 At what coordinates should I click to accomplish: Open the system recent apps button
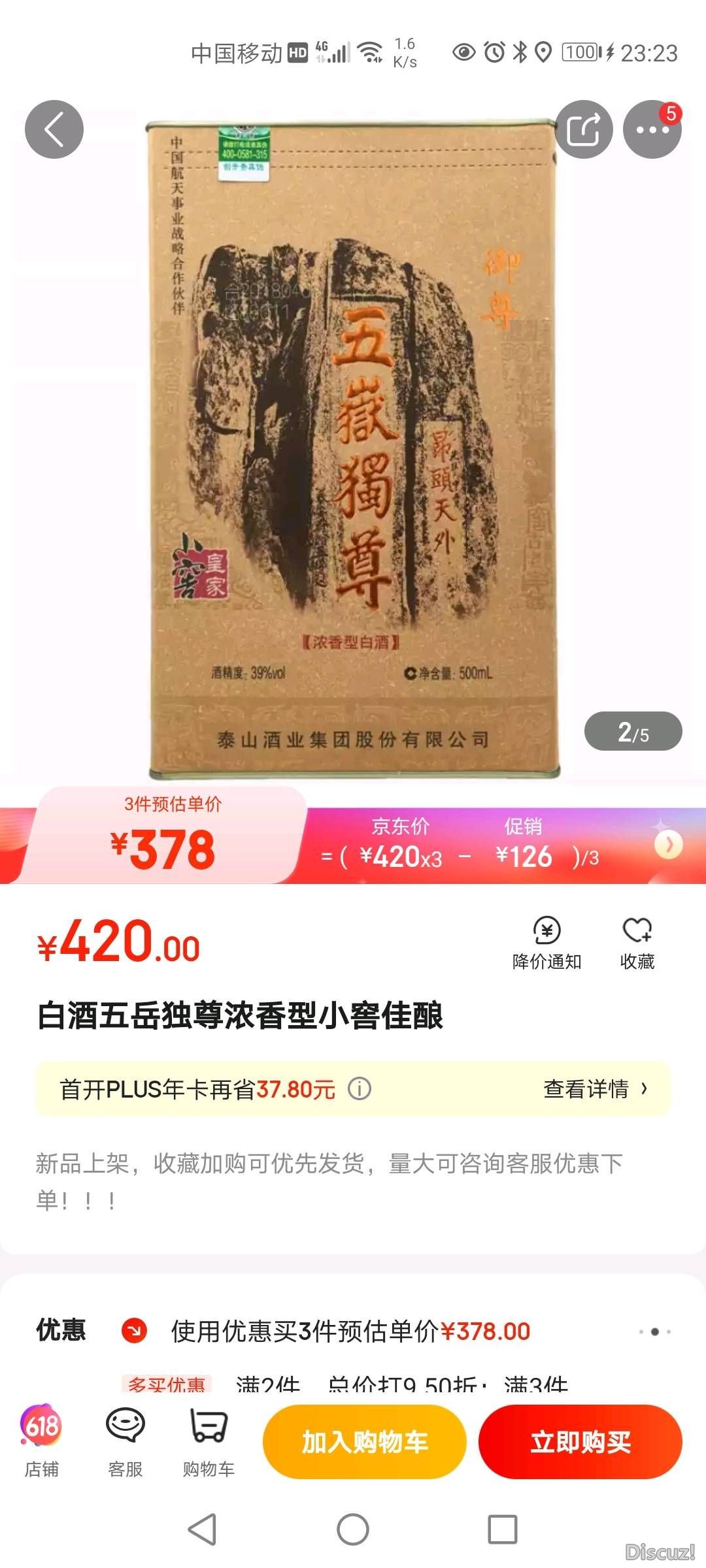click(x=502, y=1529)
